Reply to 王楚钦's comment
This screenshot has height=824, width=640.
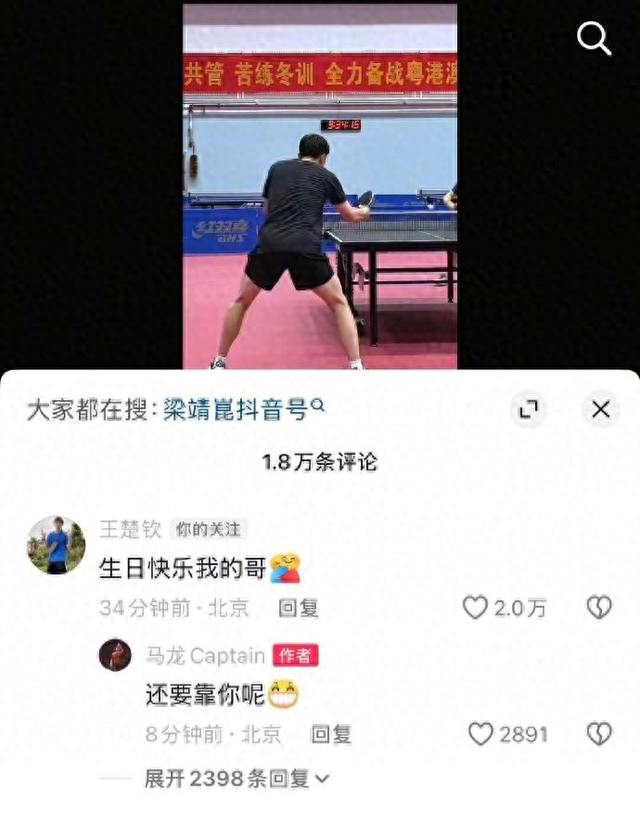coord(298,607)
